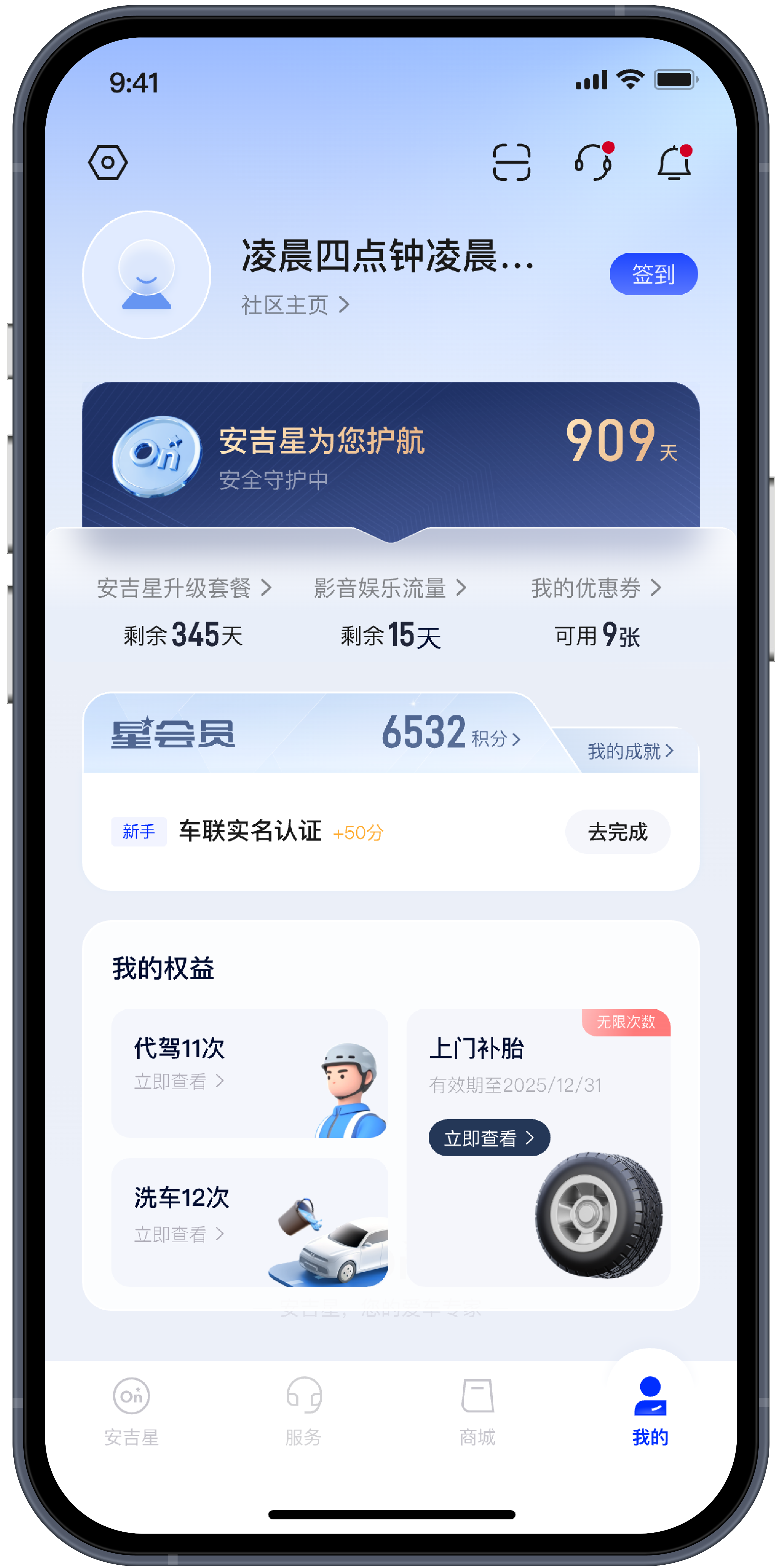Tap 立即查看 on 上门补胎 card
782x1568 pixels.
[489, 1138]
